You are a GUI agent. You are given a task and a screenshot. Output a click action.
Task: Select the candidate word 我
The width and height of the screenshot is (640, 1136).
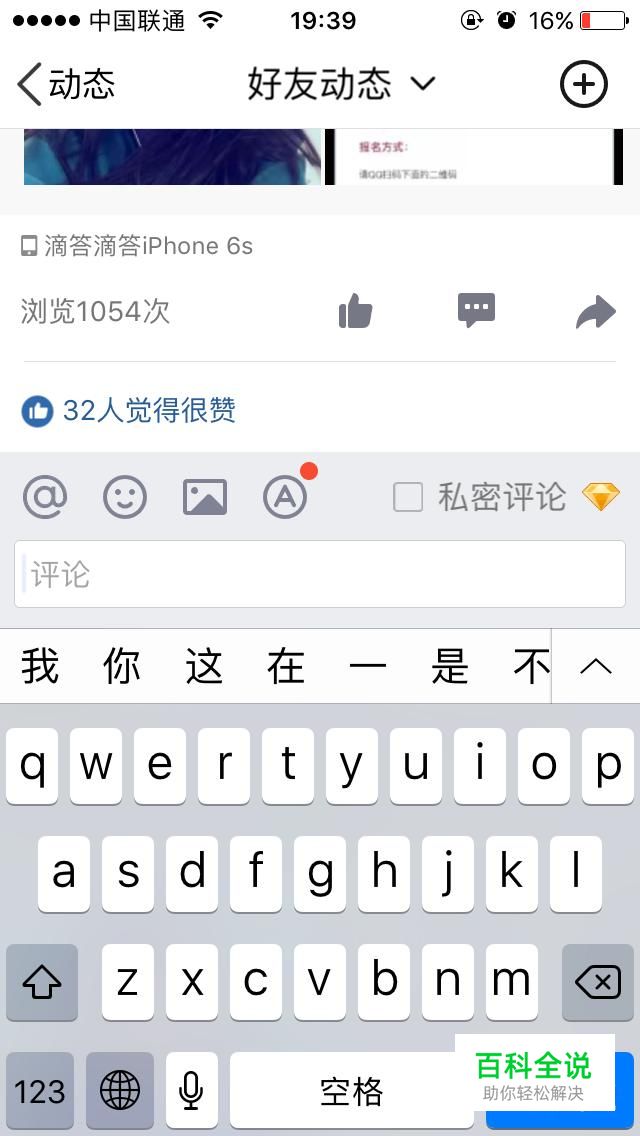coord(40,666)
